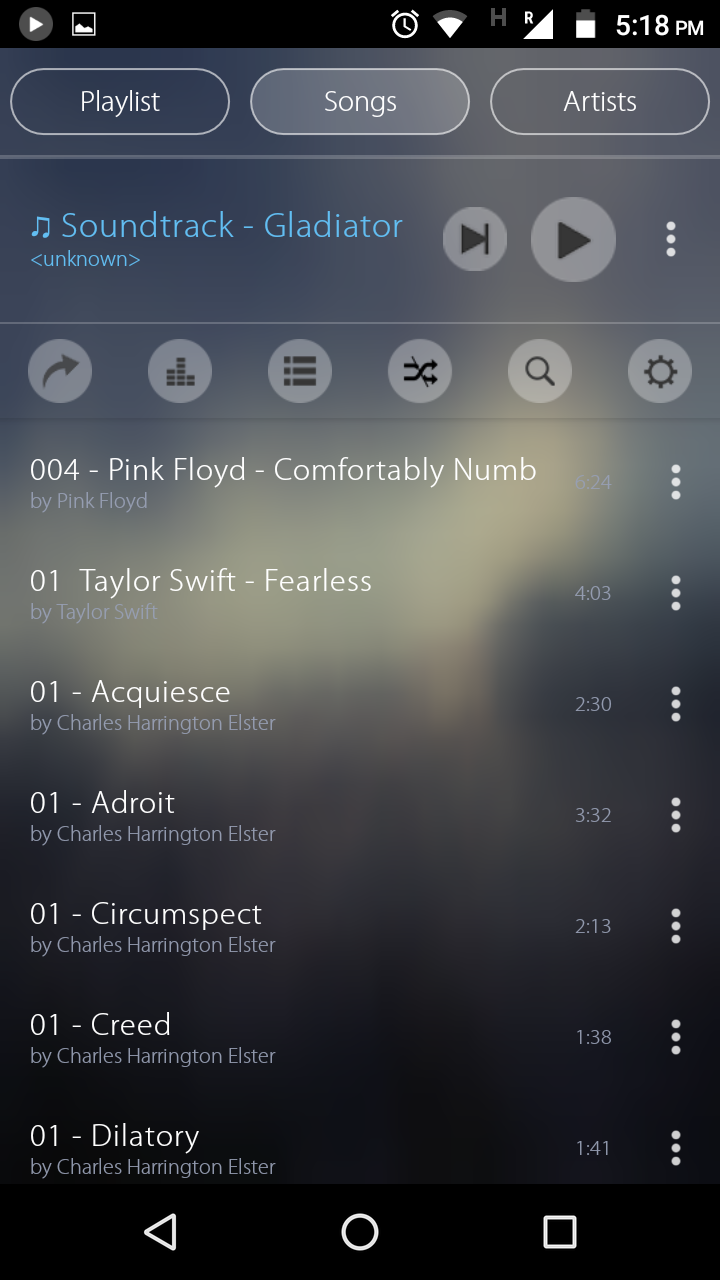Play Soundtrack - Gladiator
The height and width of the screenshot is (1280, 720).
click(573, 239)
